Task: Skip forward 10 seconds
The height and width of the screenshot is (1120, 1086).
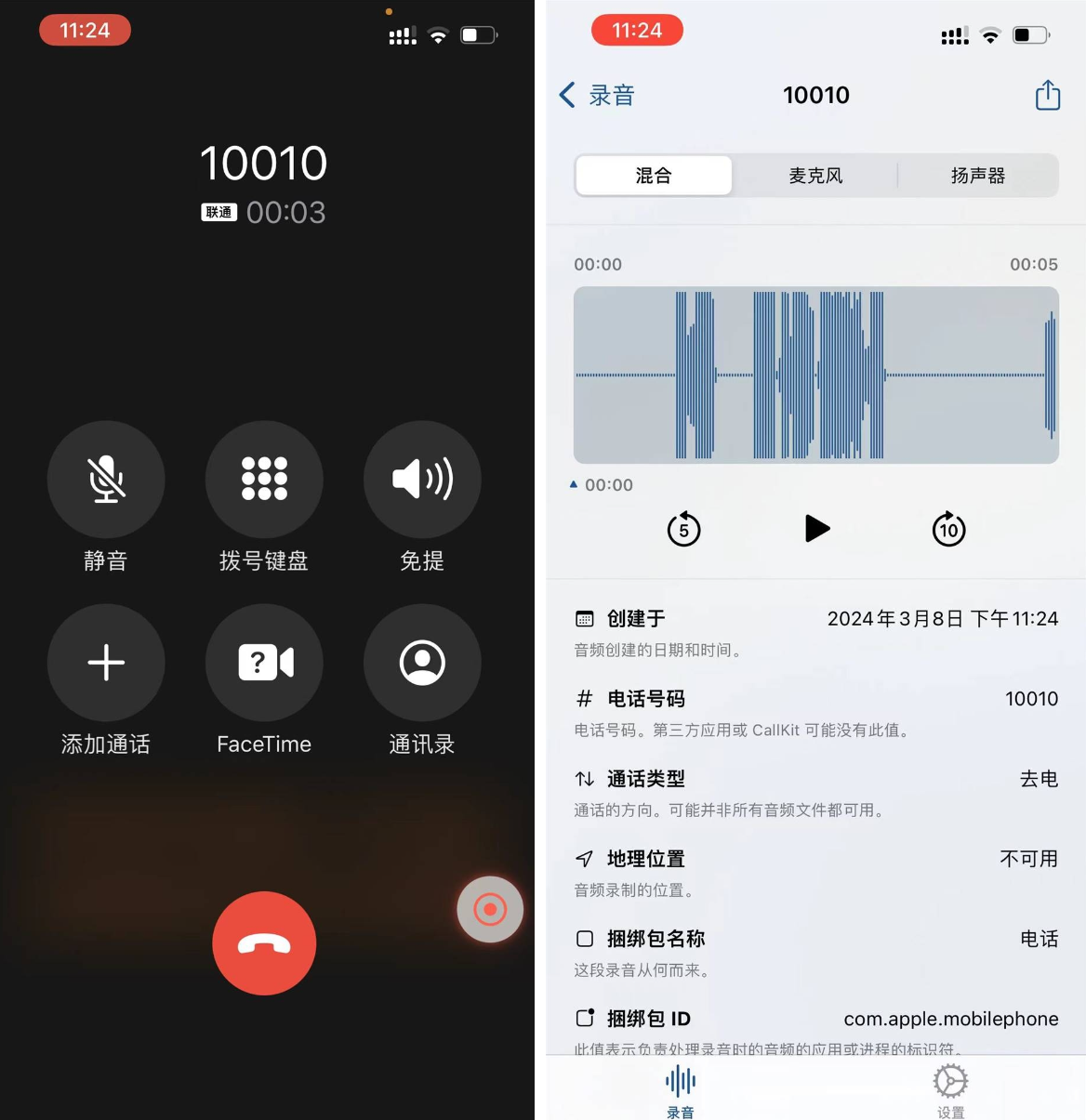Action: click(948, 530)
